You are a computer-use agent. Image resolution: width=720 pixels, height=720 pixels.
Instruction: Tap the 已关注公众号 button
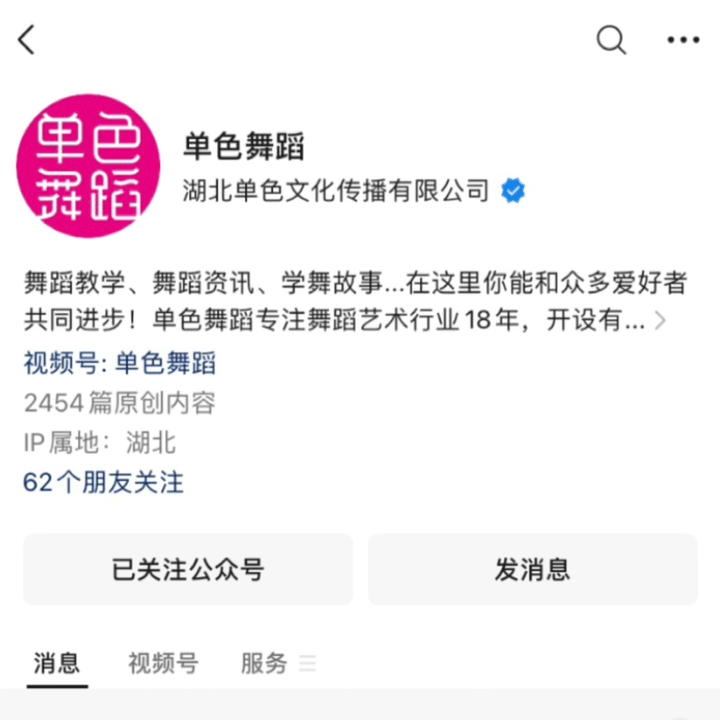[x=188, y=569]
